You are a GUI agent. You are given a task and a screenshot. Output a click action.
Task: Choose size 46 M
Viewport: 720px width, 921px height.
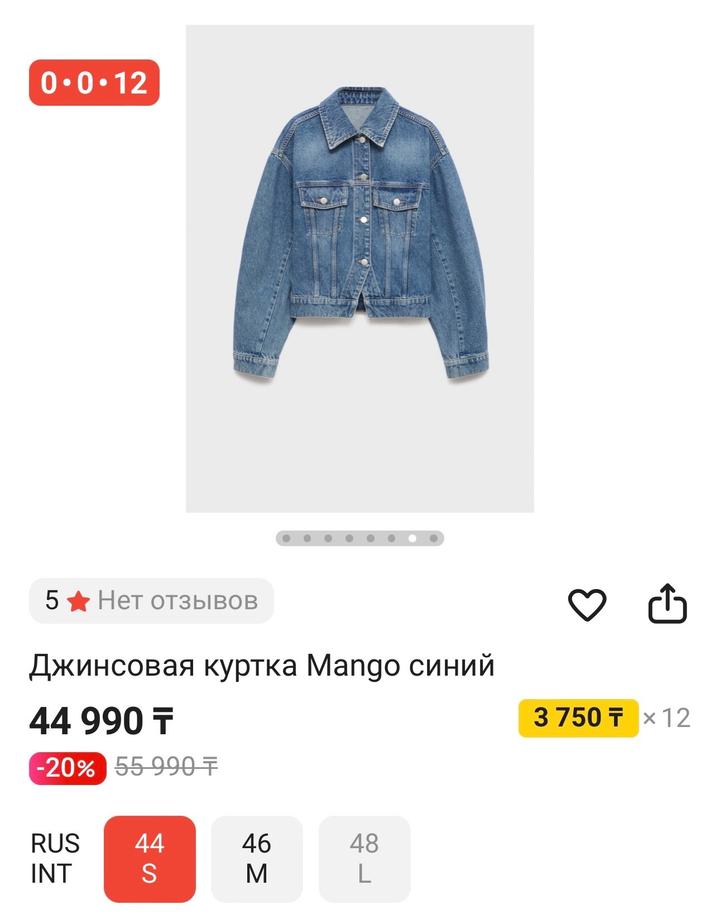(256, 858)
